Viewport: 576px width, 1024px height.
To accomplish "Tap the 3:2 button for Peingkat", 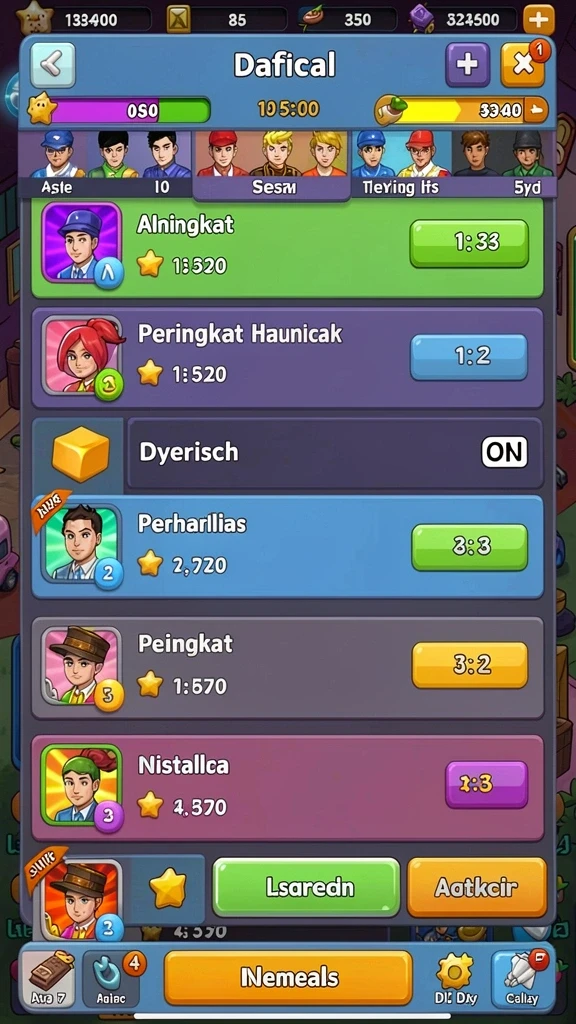I will click(469, 665).
